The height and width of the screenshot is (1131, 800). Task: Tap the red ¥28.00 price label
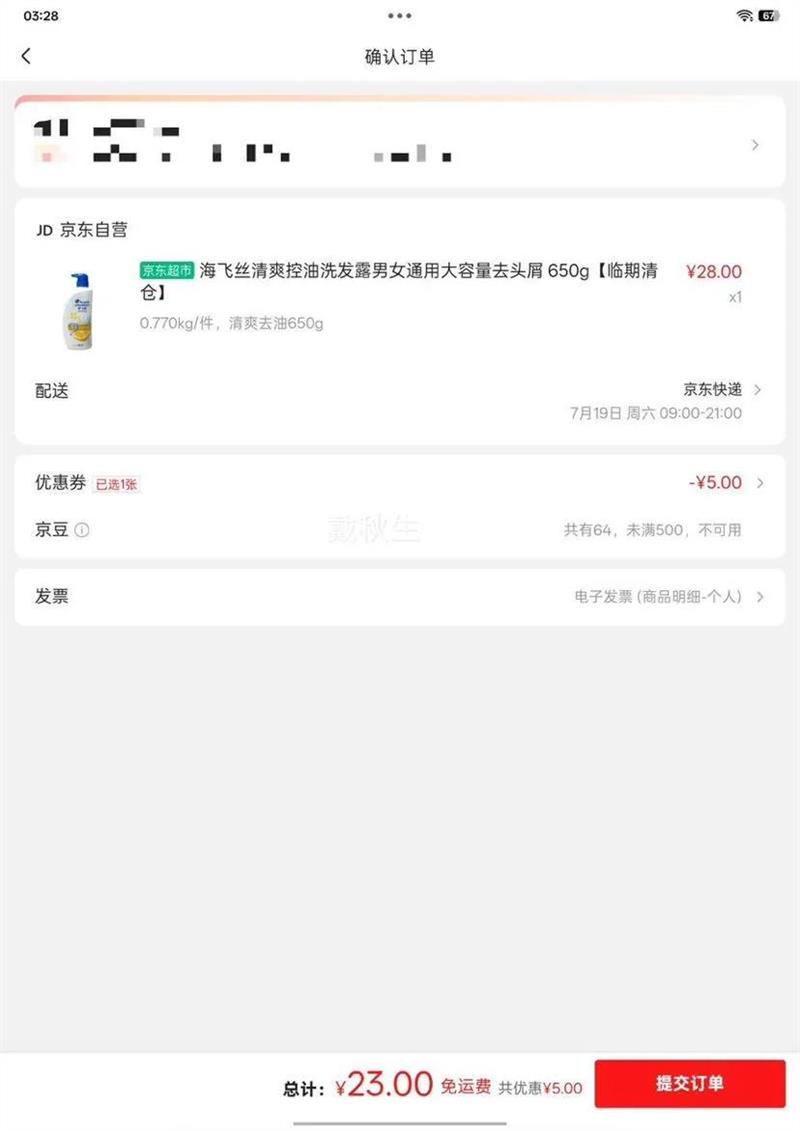pos(717,272)
